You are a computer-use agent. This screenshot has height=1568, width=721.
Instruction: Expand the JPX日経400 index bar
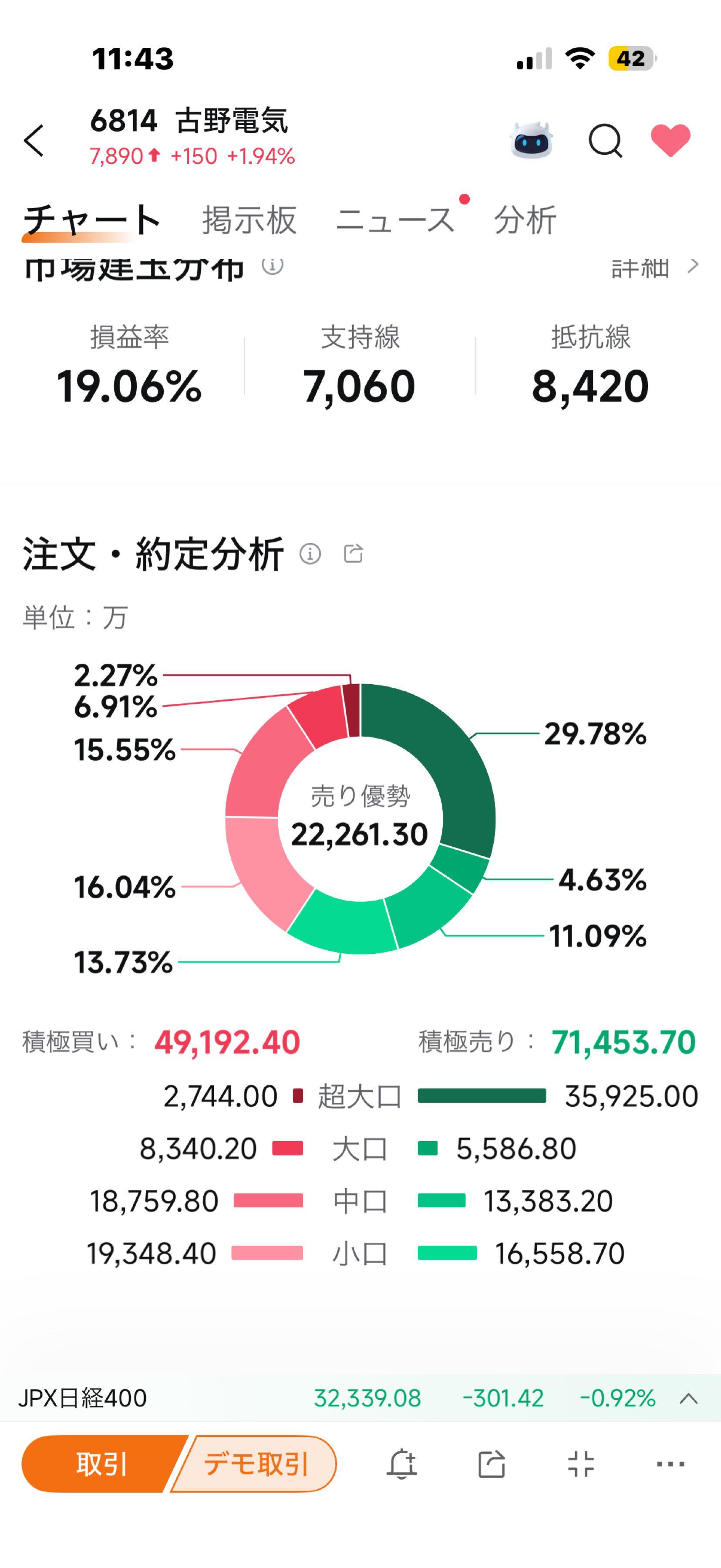pyautogui.click(x=688, y=1398)
